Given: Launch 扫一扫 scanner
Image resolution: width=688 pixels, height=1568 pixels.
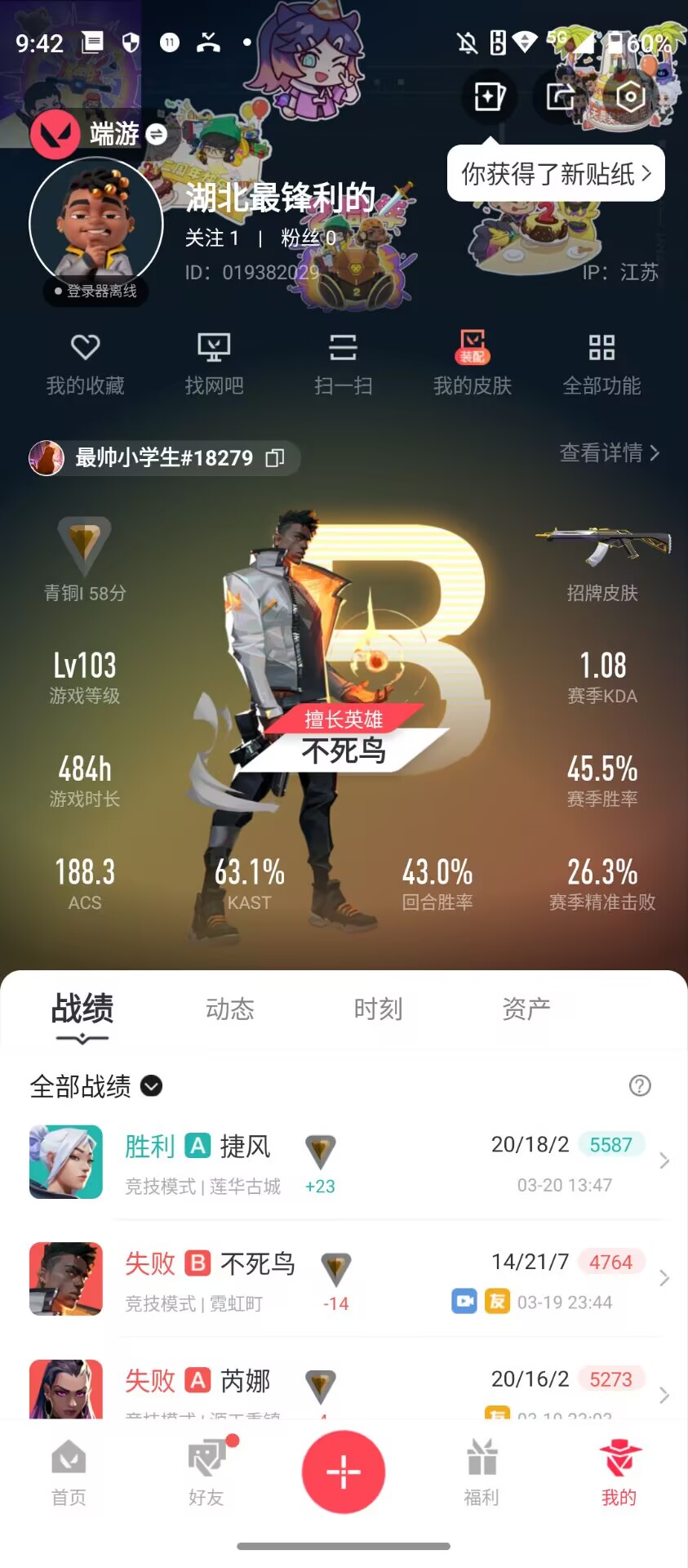Looking at the screenshot, I should pos(343,364).
